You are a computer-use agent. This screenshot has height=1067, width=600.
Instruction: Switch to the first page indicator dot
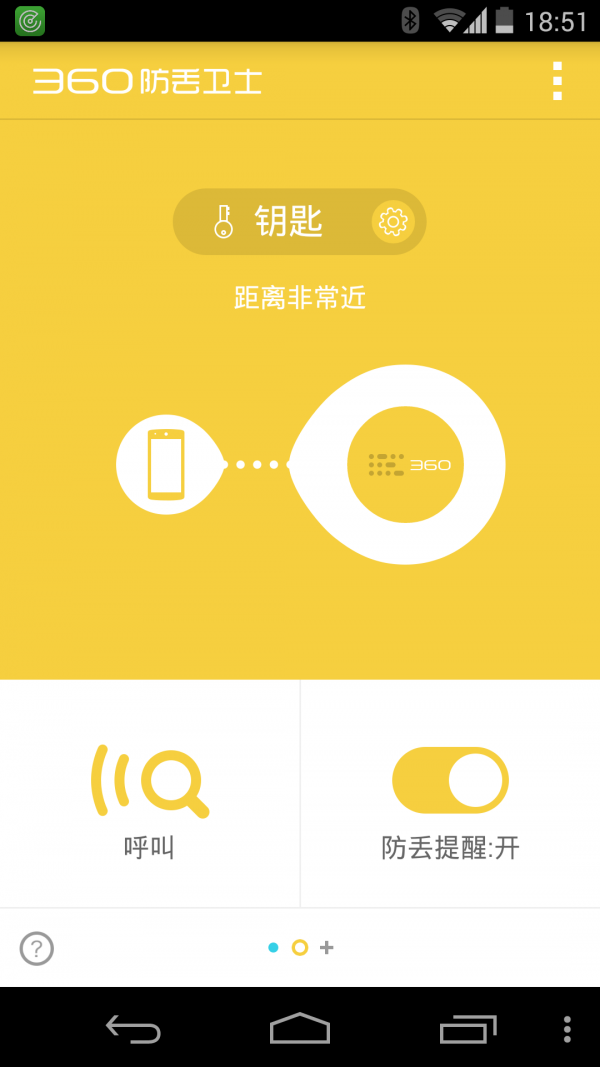(x=273, y=947)
